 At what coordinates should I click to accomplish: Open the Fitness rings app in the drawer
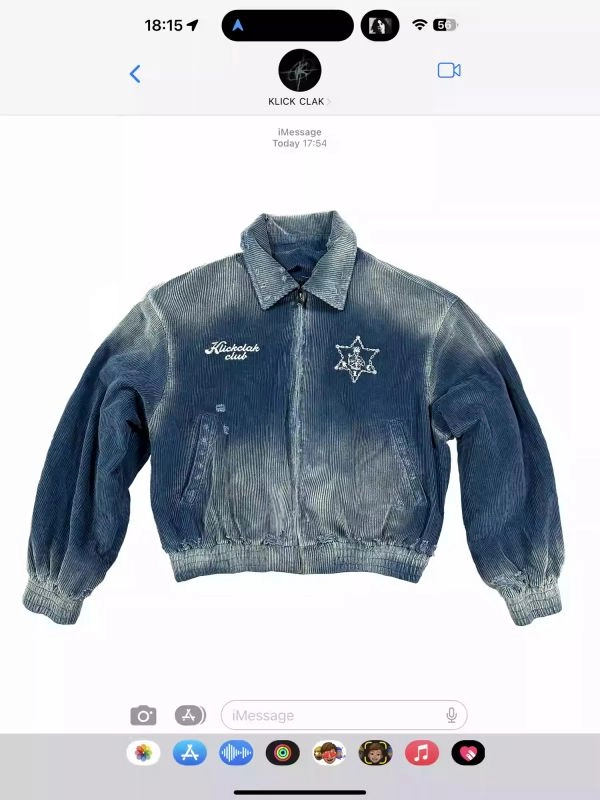(x=283, y=753)
